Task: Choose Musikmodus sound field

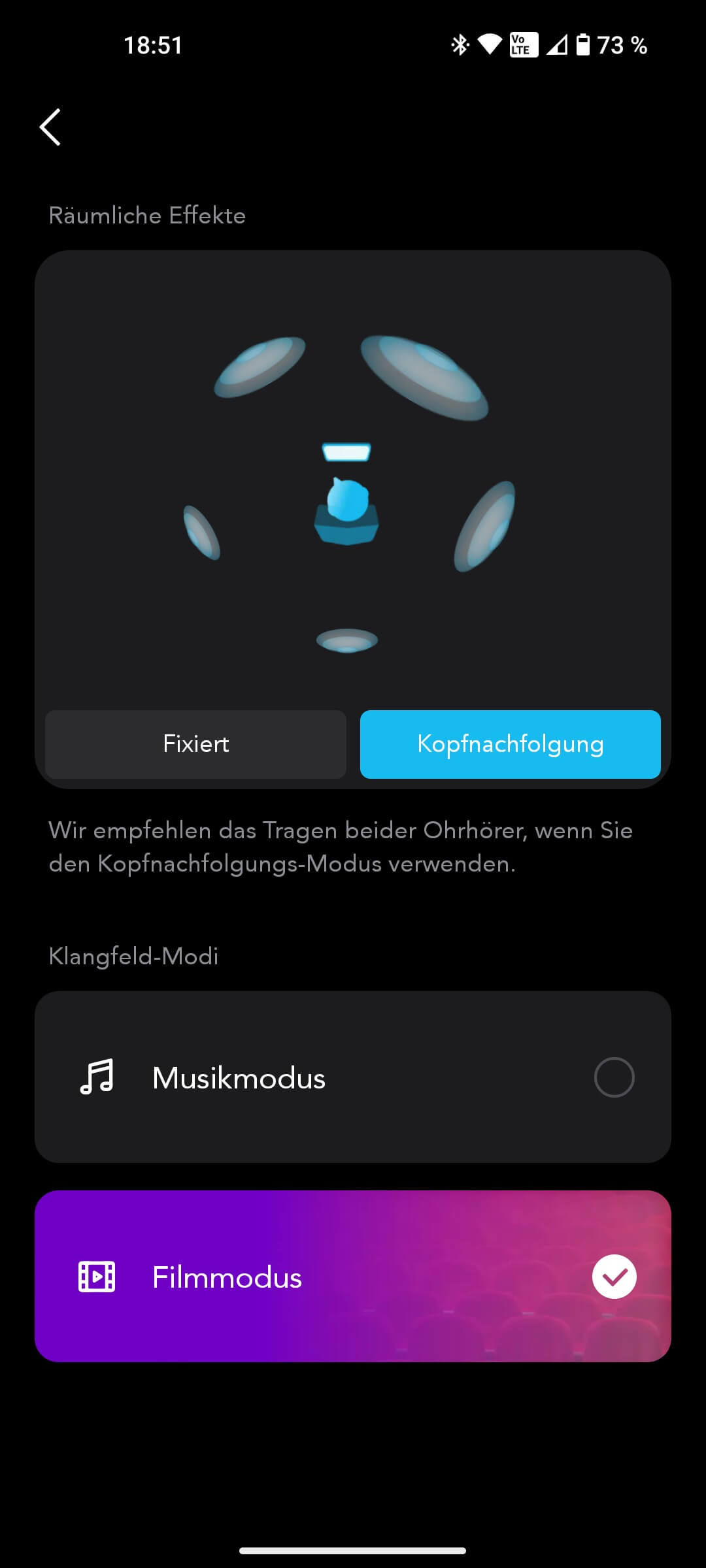Action: pyautogui.click(x=353, y=1077)
